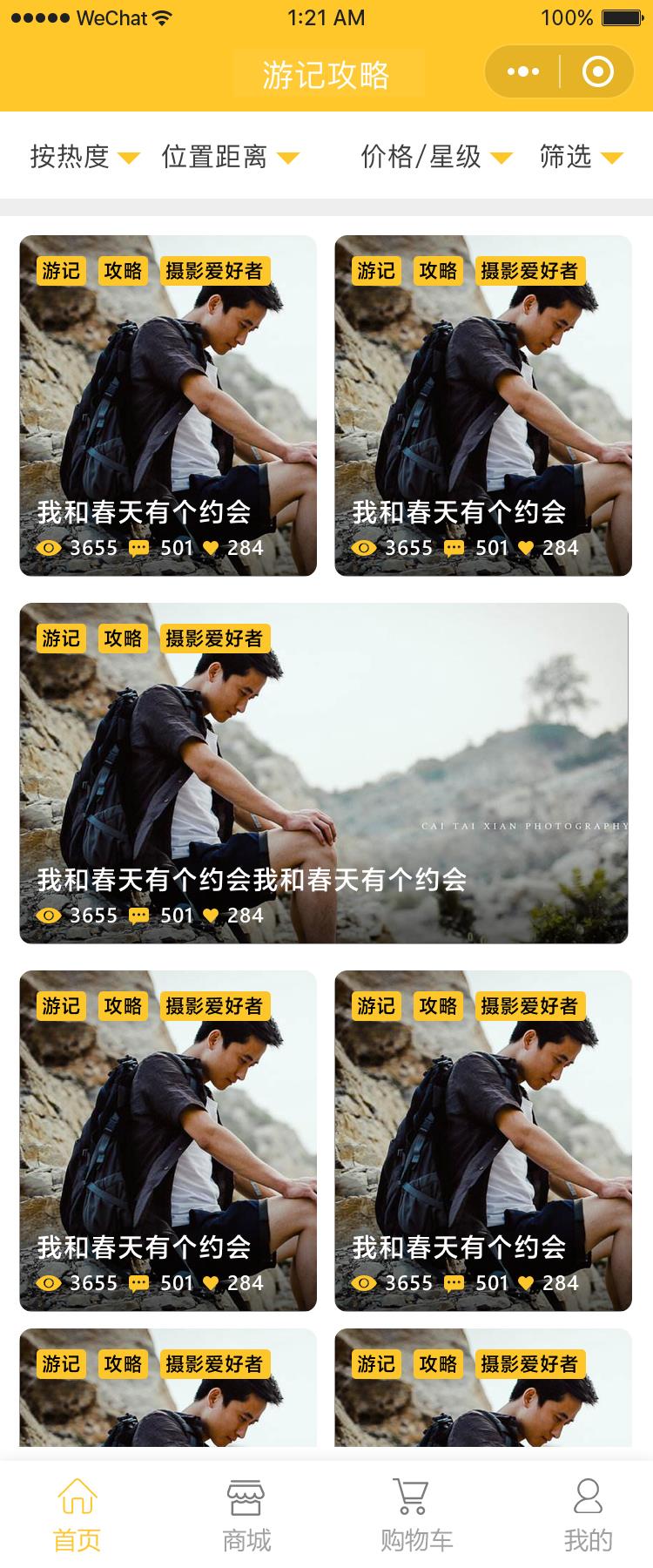Go to the 购物车 tab
653x1568 pixels.
click(416, 1516)
